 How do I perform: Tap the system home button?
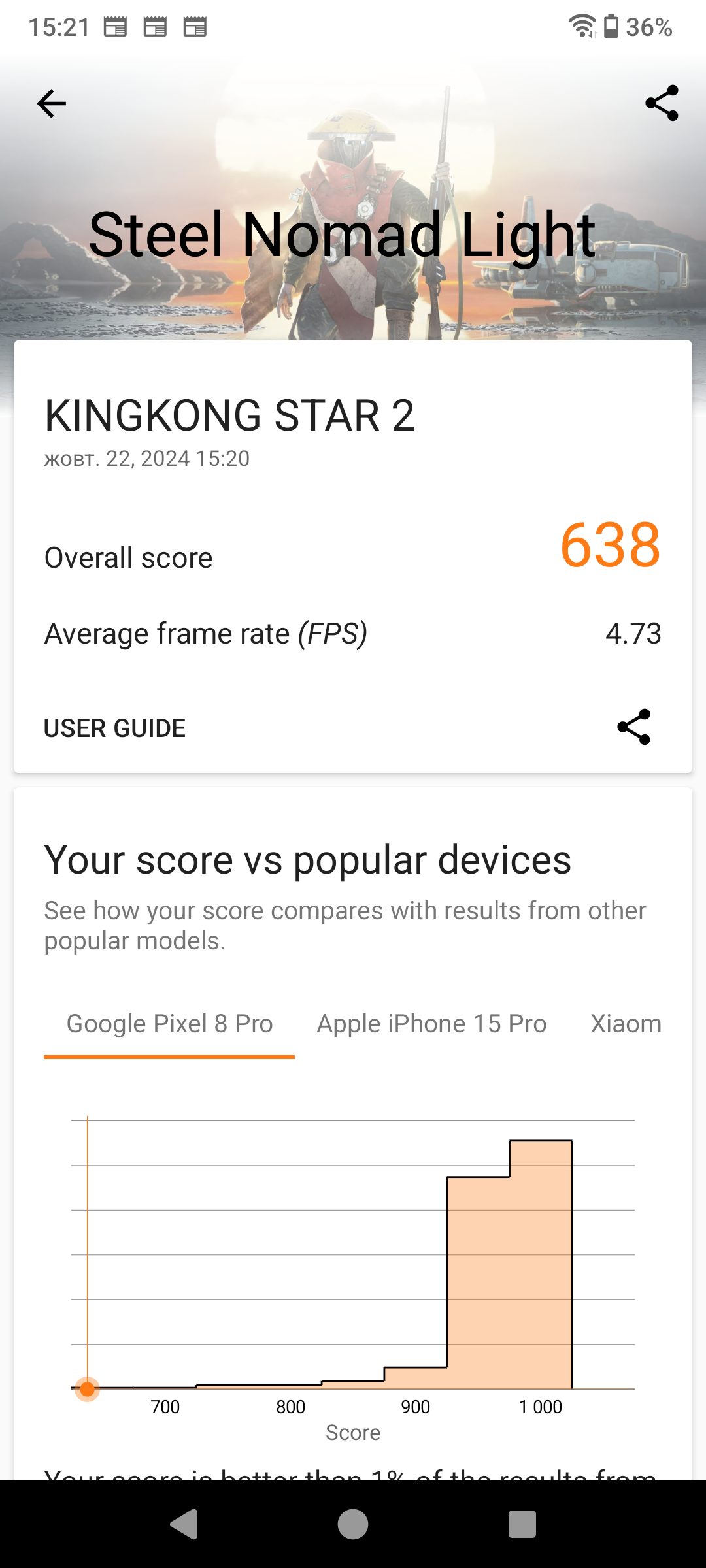coord(353,1524)
